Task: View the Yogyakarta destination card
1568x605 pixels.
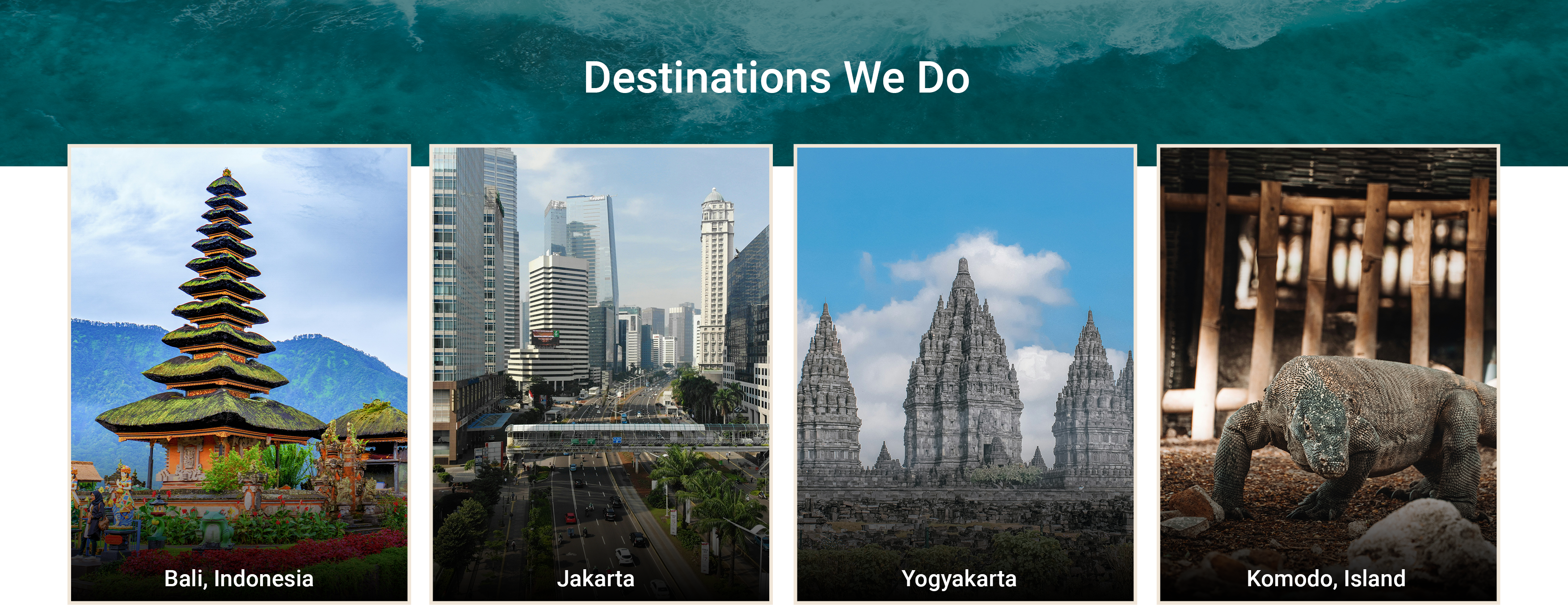Action: pos(965,374)
